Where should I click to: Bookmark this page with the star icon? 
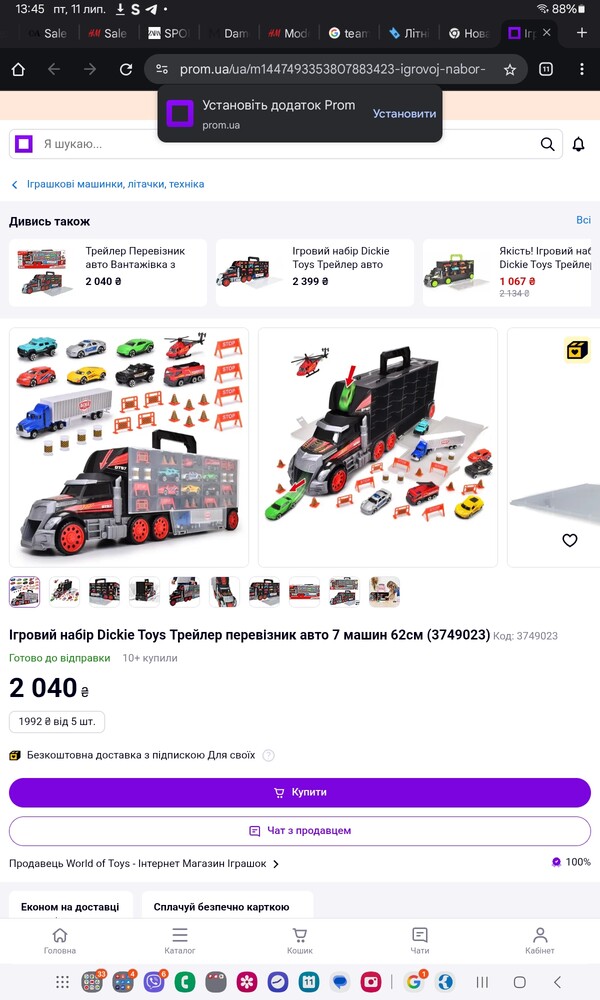coord(510,70)
